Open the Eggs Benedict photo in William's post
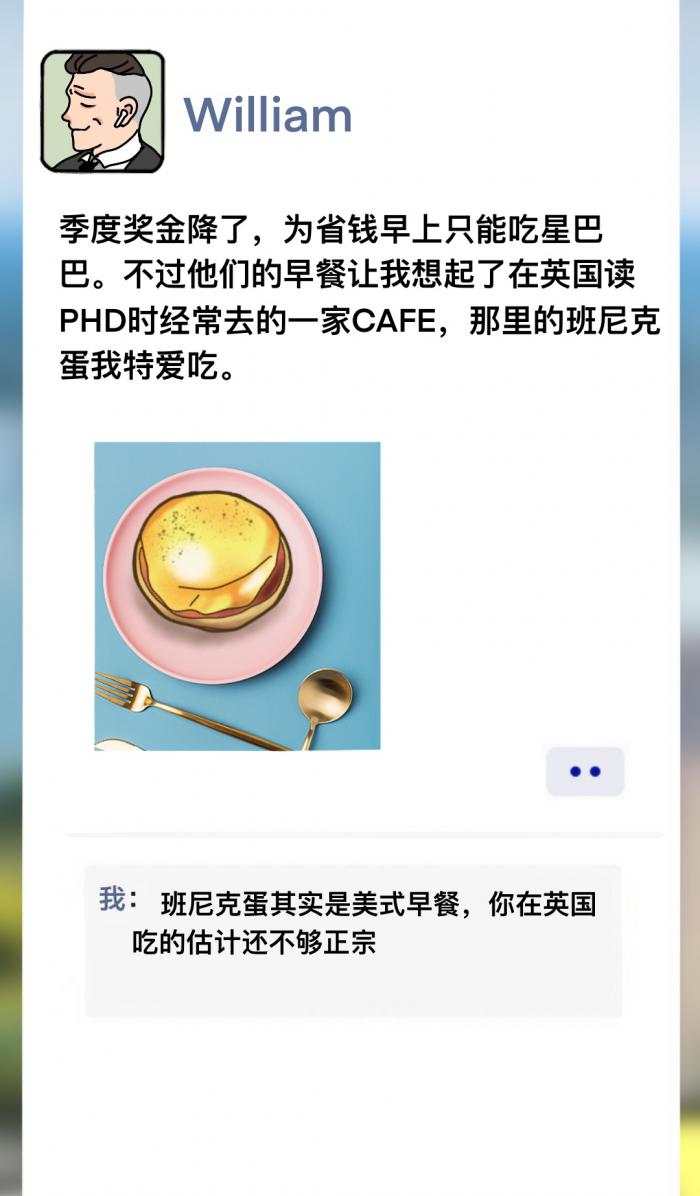700x1196 pixels. [237, 596]
